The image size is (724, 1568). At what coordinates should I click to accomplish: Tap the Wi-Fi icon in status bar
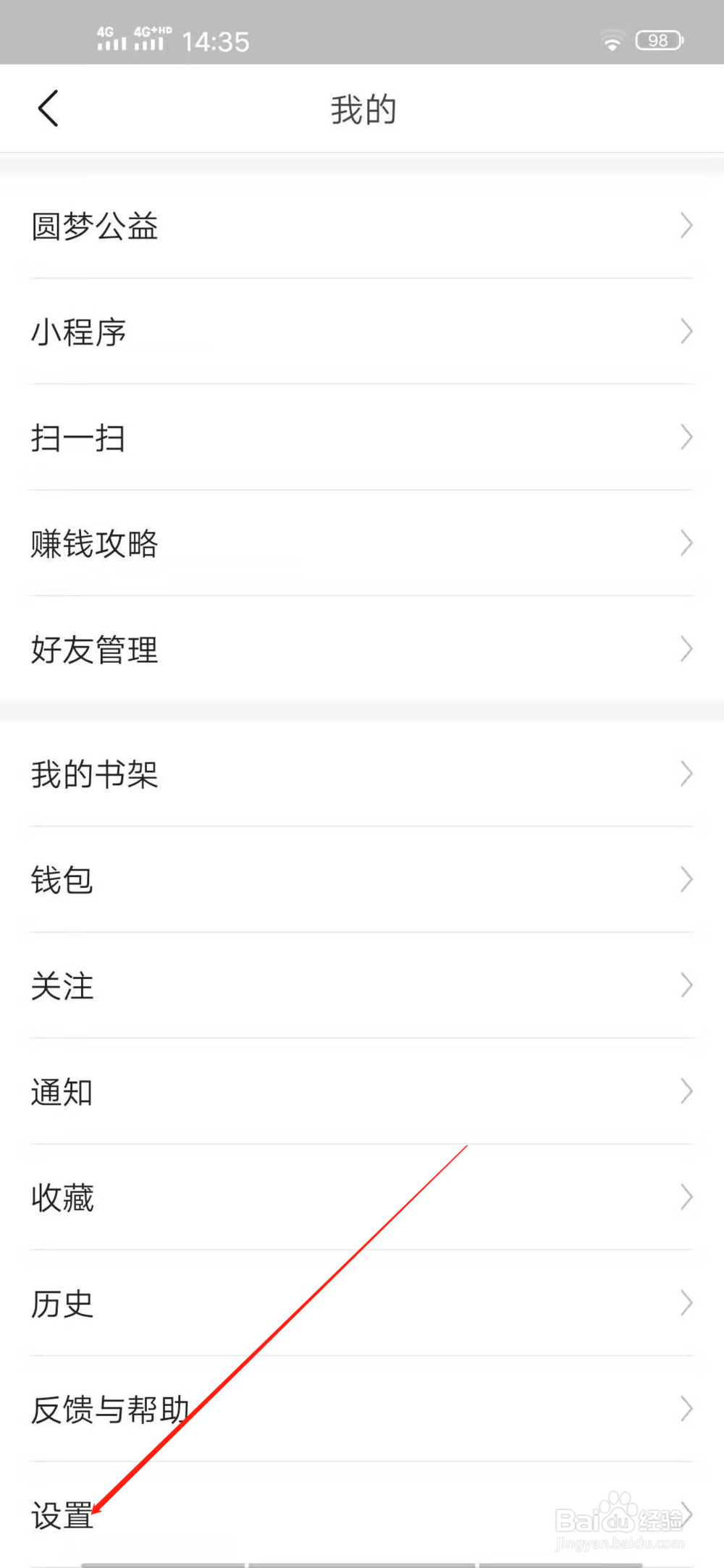tap(612, 41)
